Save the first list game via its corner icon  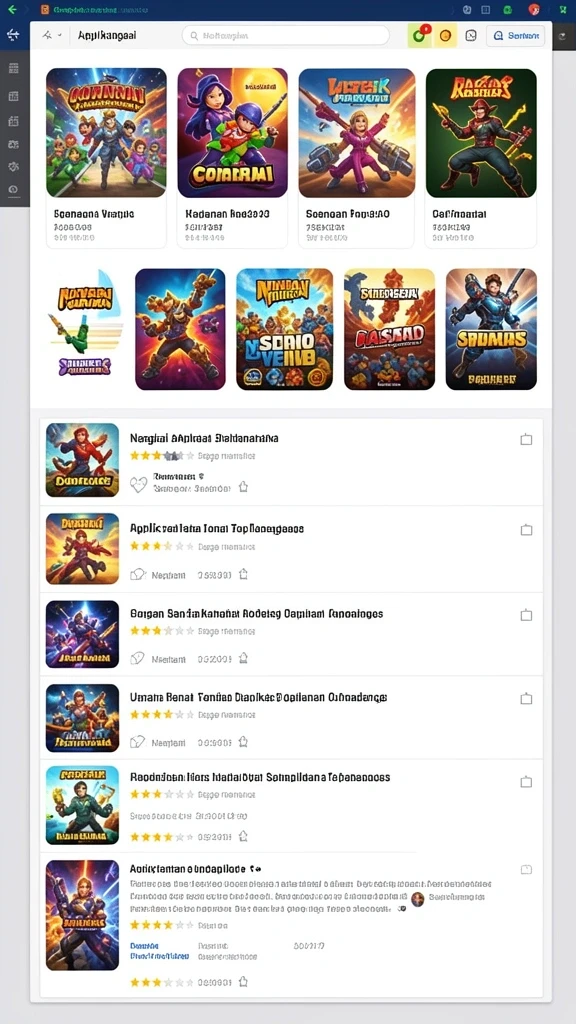tap(526, 440)
